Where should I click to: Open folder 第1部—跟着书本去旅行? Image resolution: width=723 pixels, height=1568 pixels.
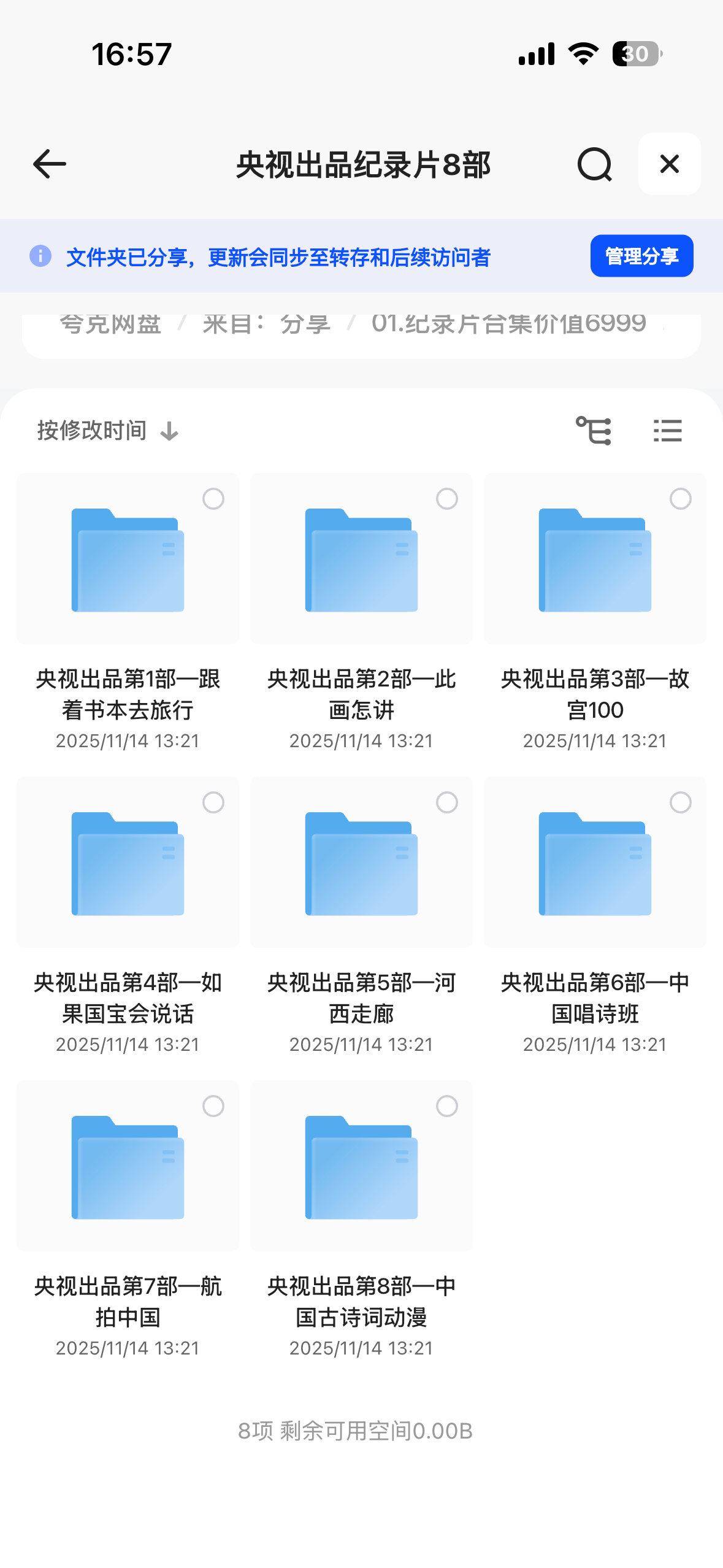click(128, 559)
